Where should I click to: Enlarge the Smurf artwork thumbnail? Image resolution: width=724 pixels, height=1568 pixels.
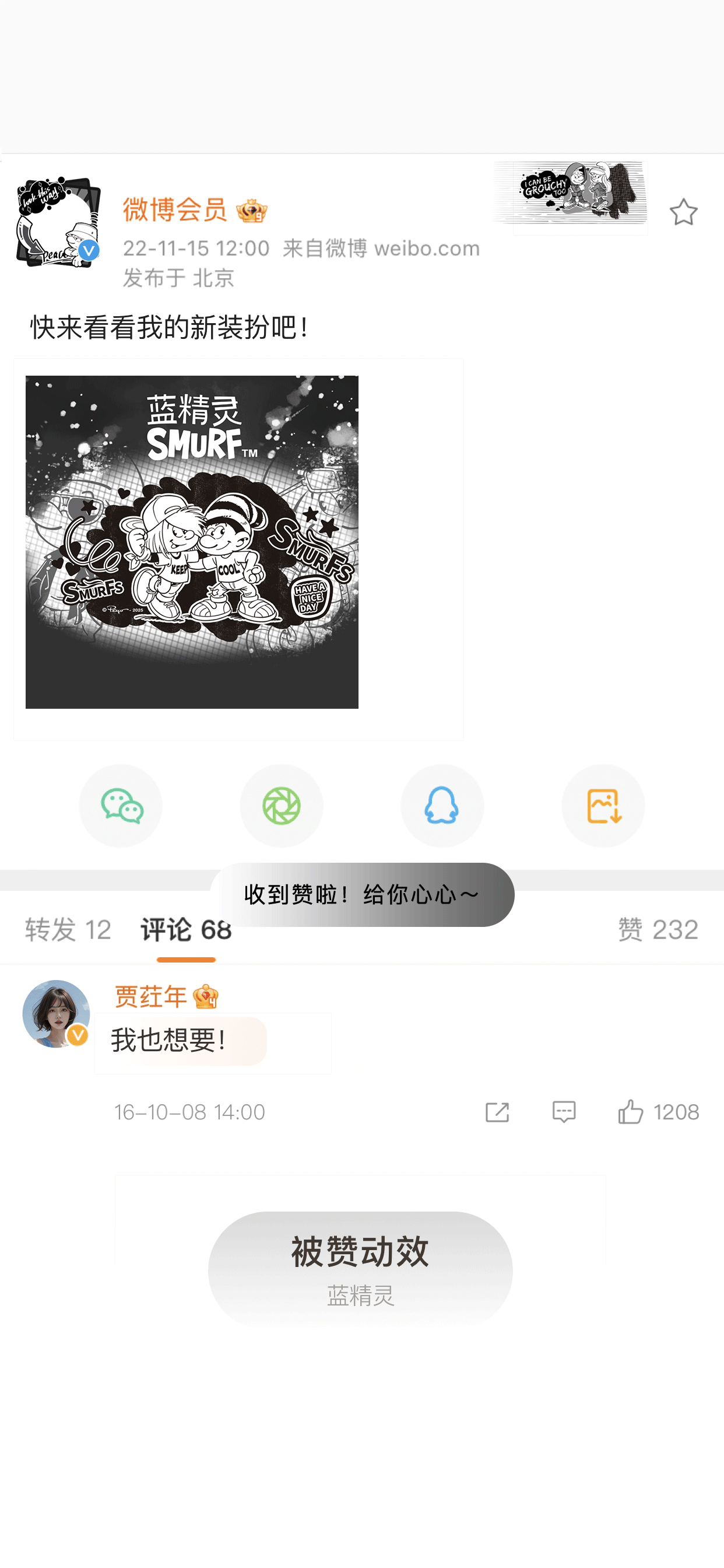pos(192,542)
